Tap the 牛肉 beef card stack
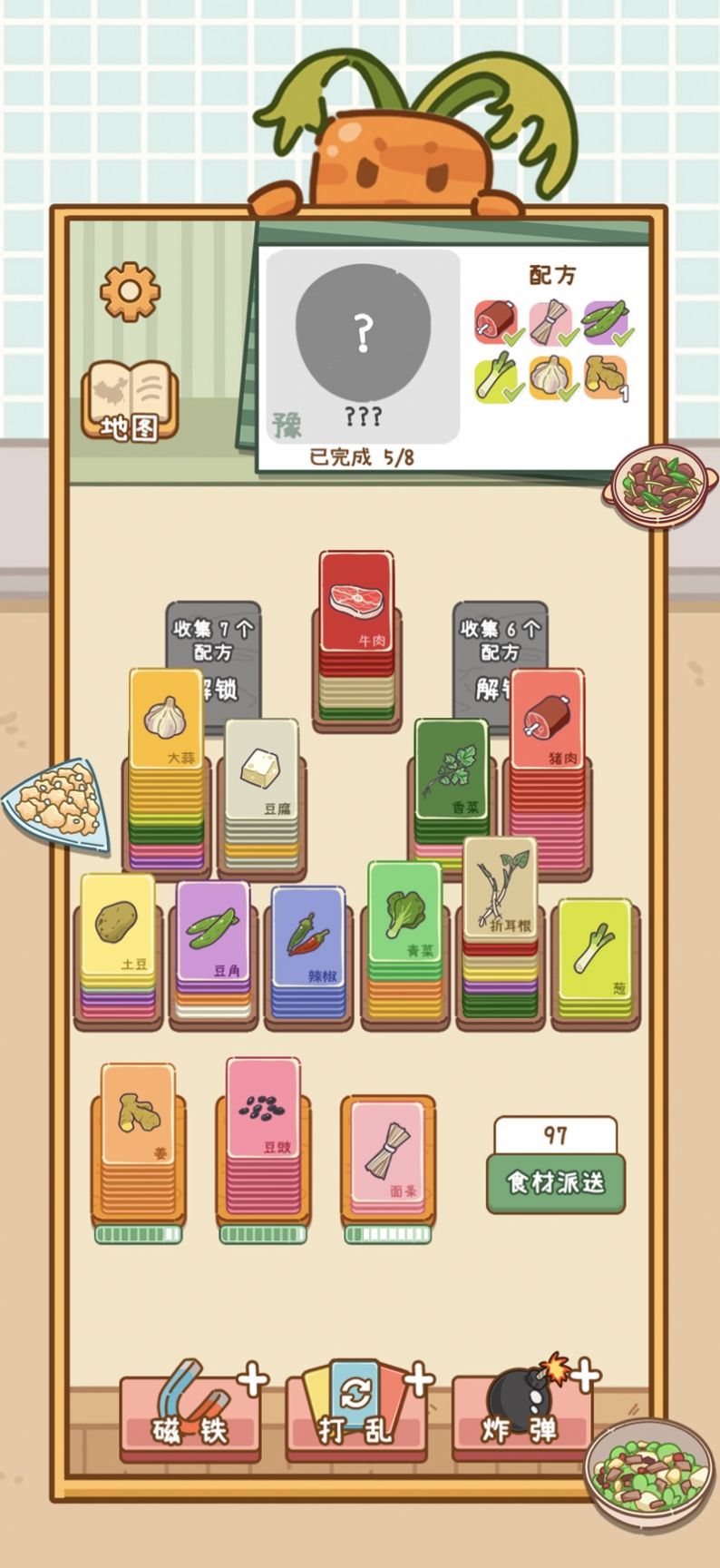Viewport: 720px width, 1568px height. click(356, 602)
